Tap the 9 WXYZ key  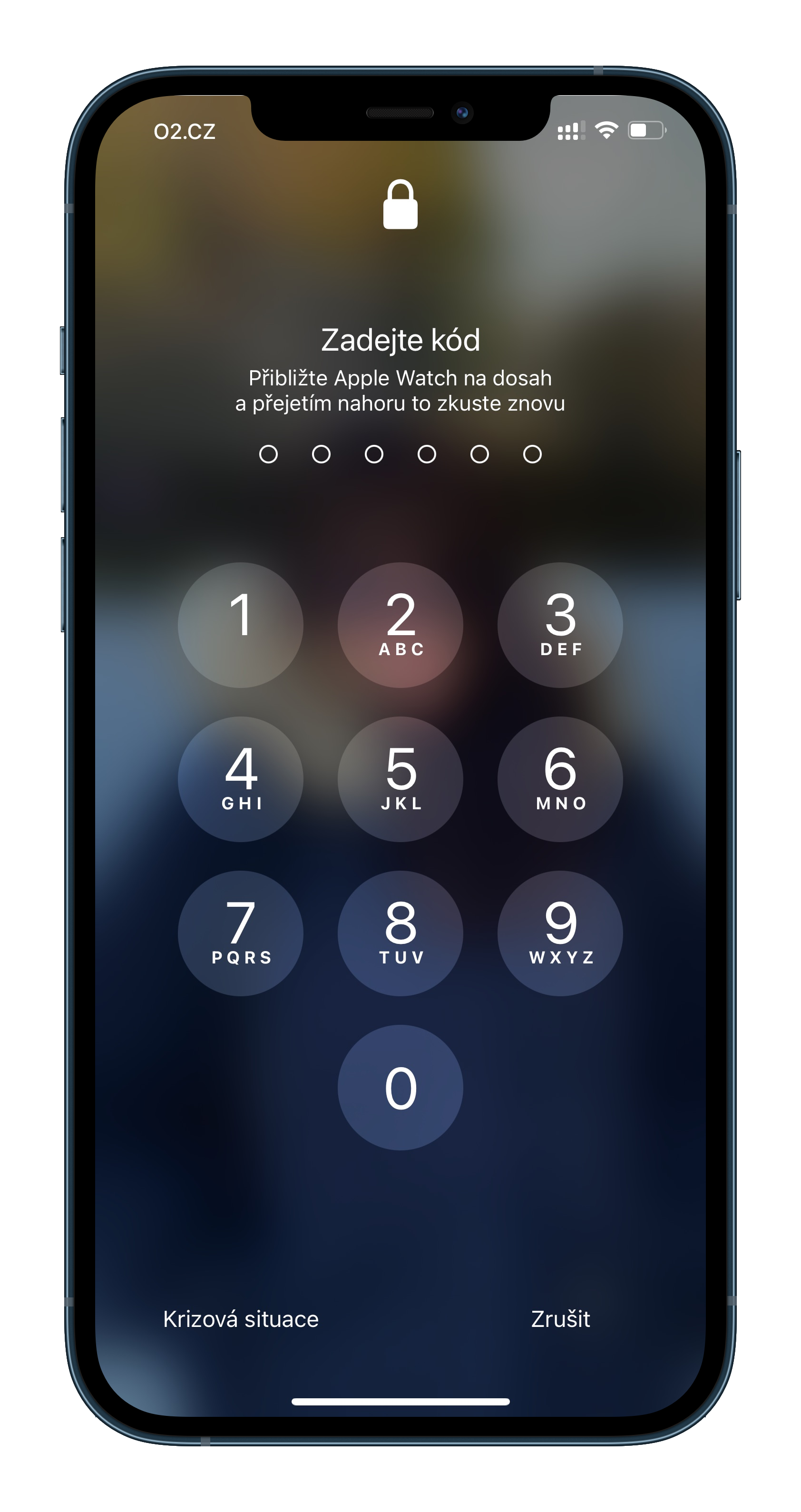(560, 933)
